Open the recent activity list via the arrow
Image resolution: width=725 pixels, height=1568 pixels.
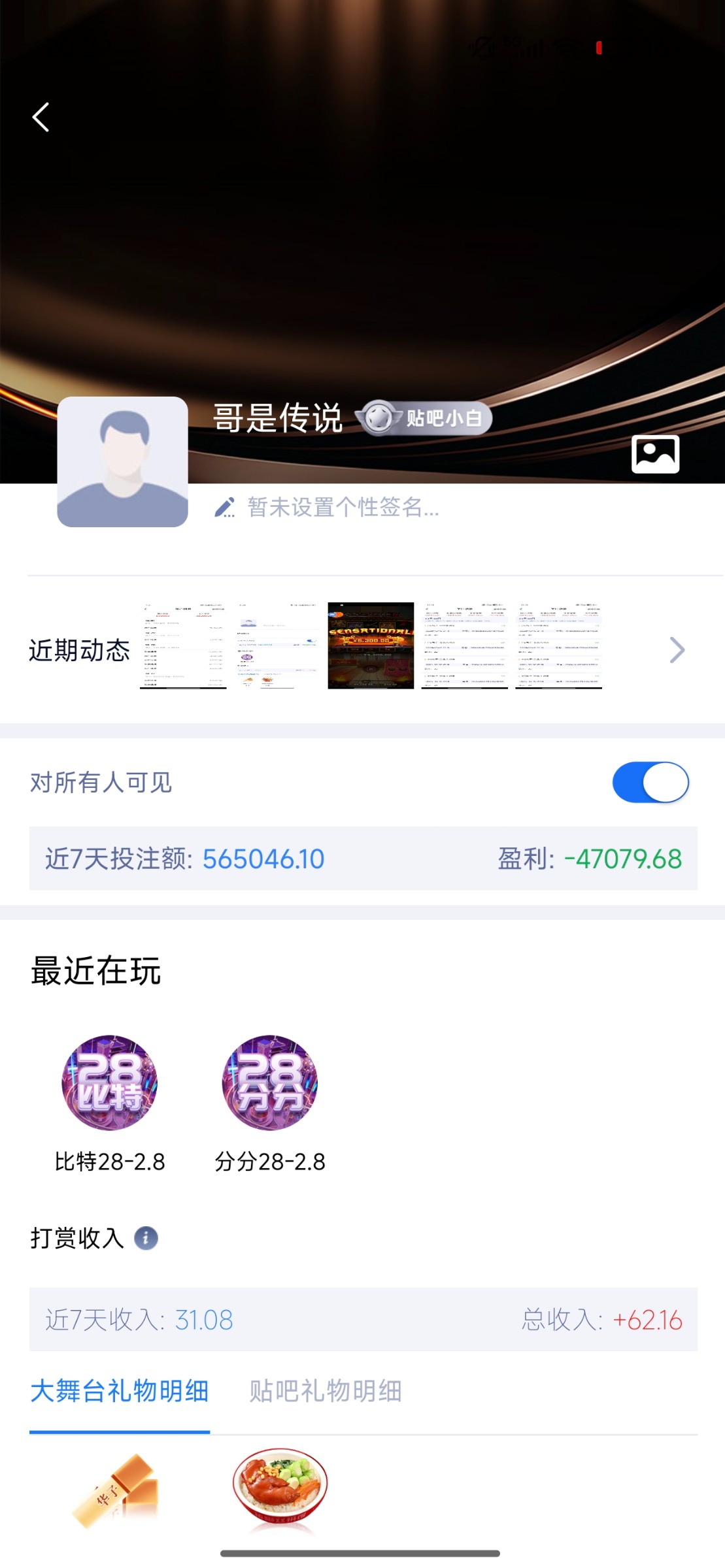676,649
